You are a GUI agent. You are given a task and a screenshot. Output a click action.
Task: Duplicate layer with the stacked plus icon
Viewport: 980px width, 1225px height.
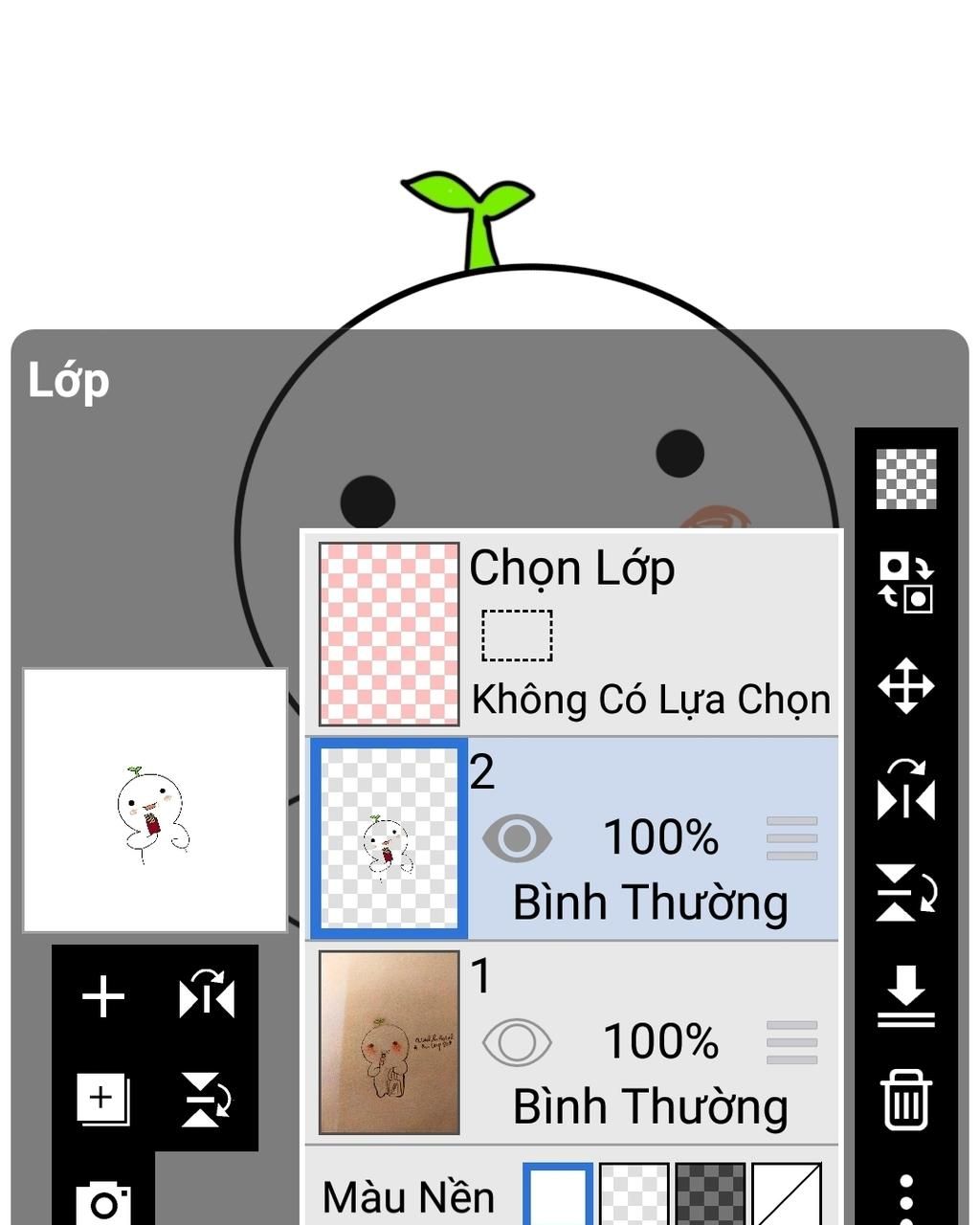pyautogui.click(x=103, y=1100)
